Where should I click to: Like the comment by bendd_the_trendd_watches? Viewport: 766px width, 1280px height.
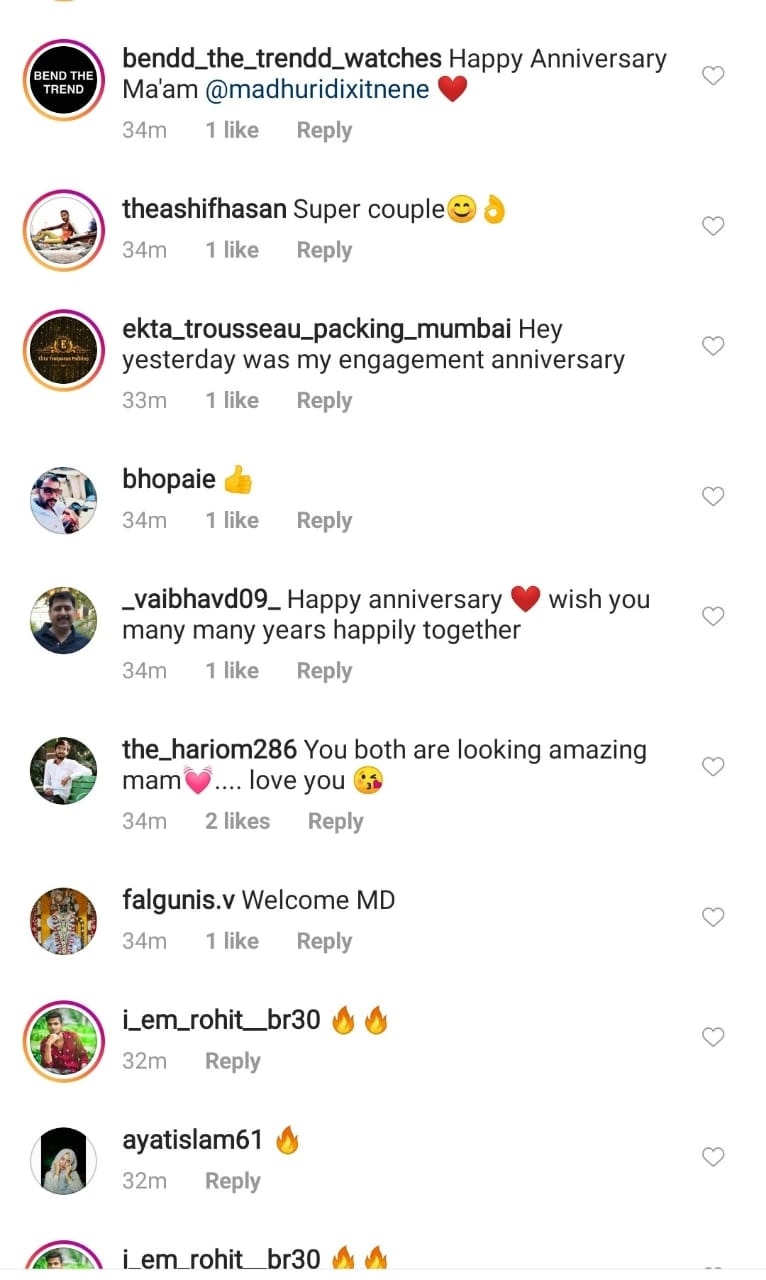tap(712, 76)
